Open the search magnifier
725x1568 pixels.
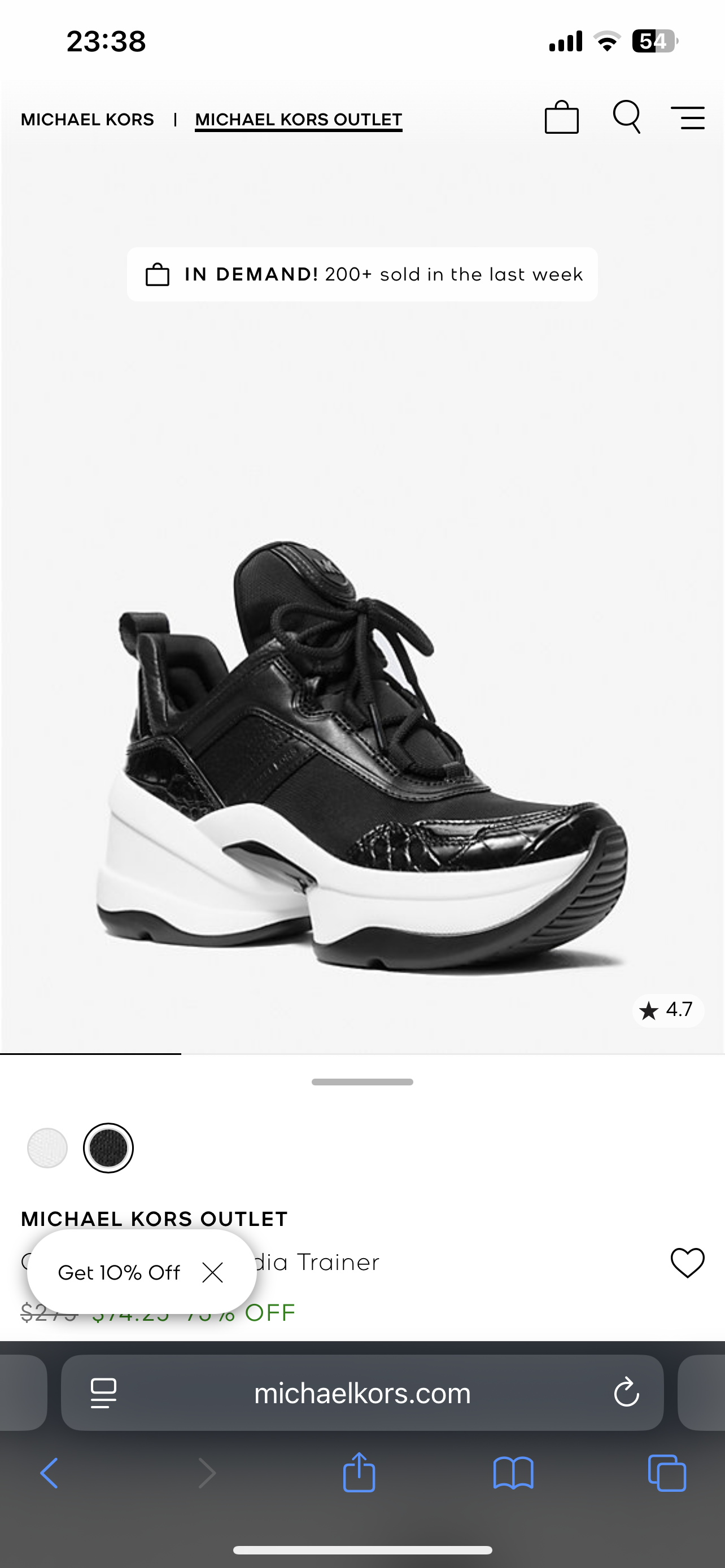(x=626, y=116)
